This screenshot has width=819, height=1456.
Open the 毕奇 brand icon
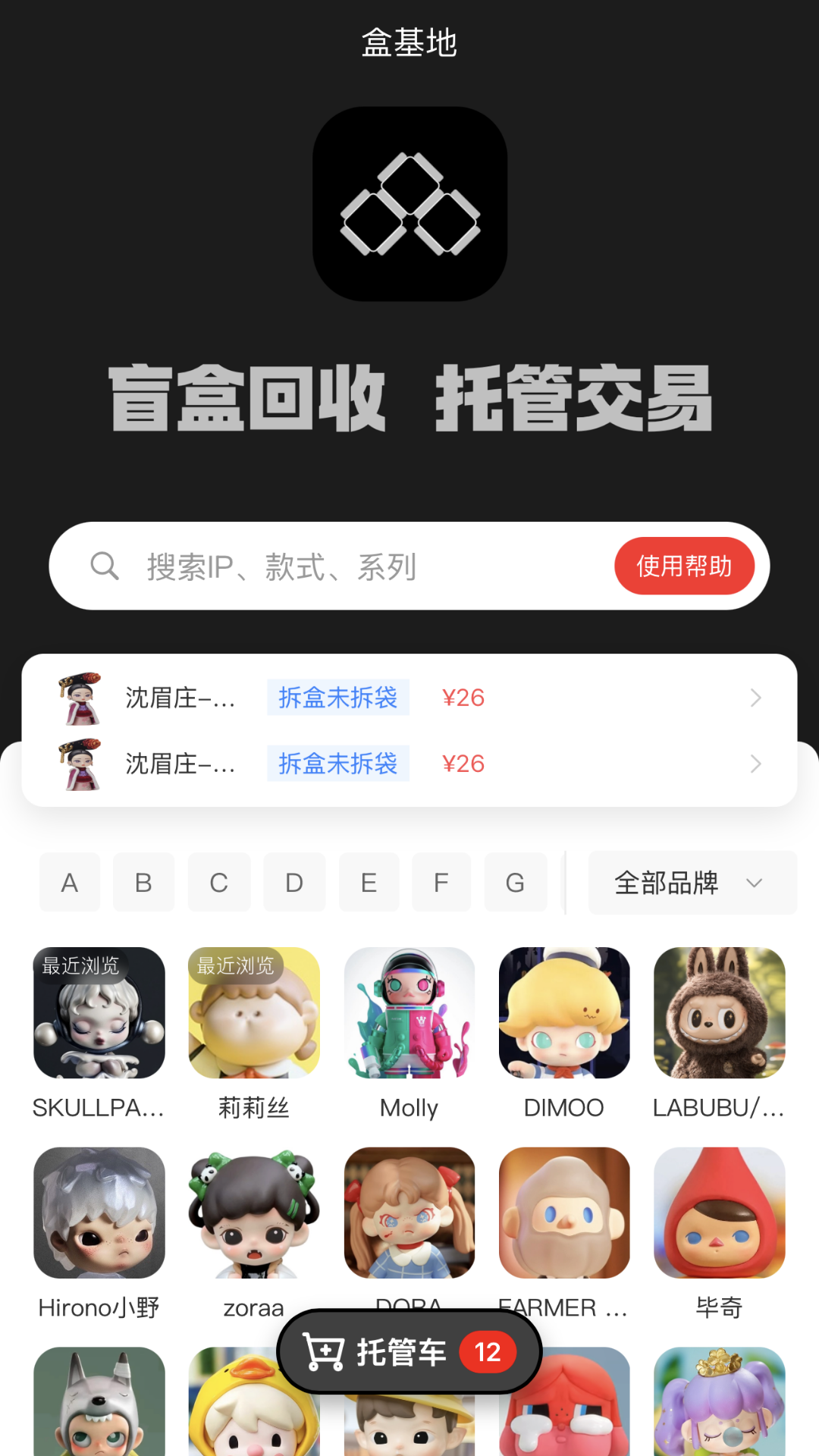pyautogui.click(x=719, y=1213)
